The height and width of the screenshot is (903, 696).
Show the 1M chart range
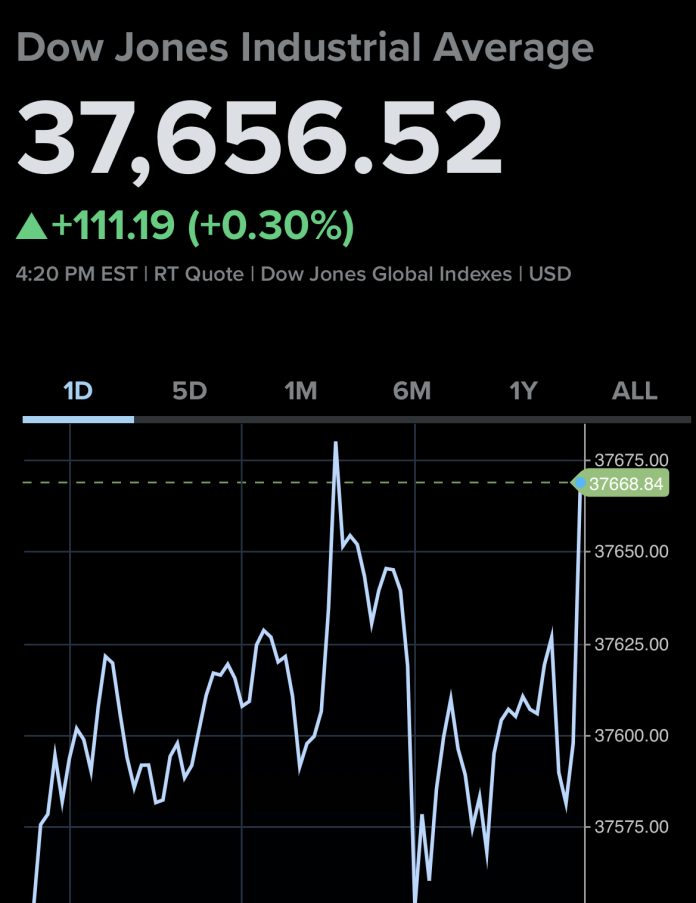(x=301, y=391)
